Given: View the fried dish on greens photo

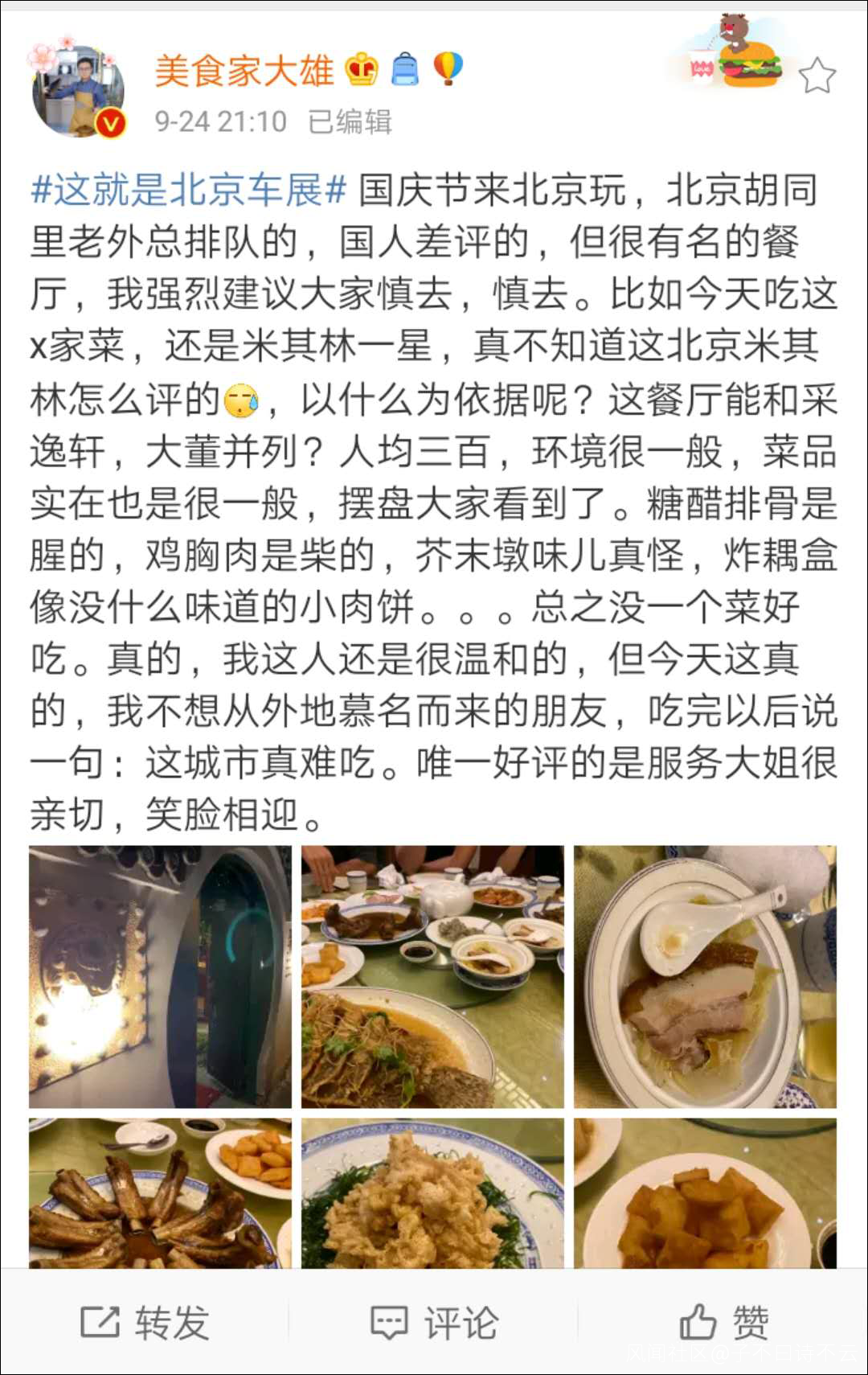Looking at the screenshot, I should pos(432,1193).
